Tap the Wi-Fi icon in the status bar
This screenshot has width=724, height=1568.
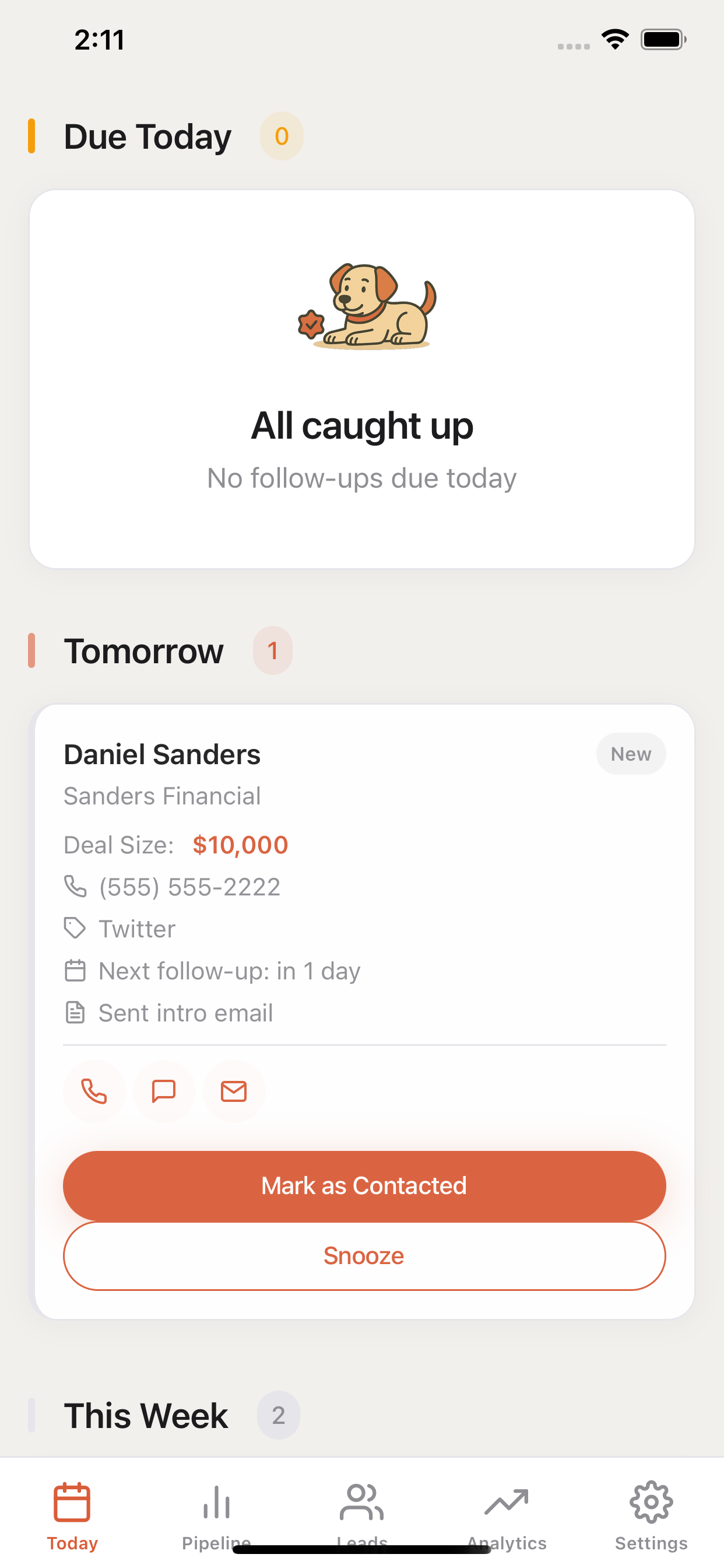[614, 39]
